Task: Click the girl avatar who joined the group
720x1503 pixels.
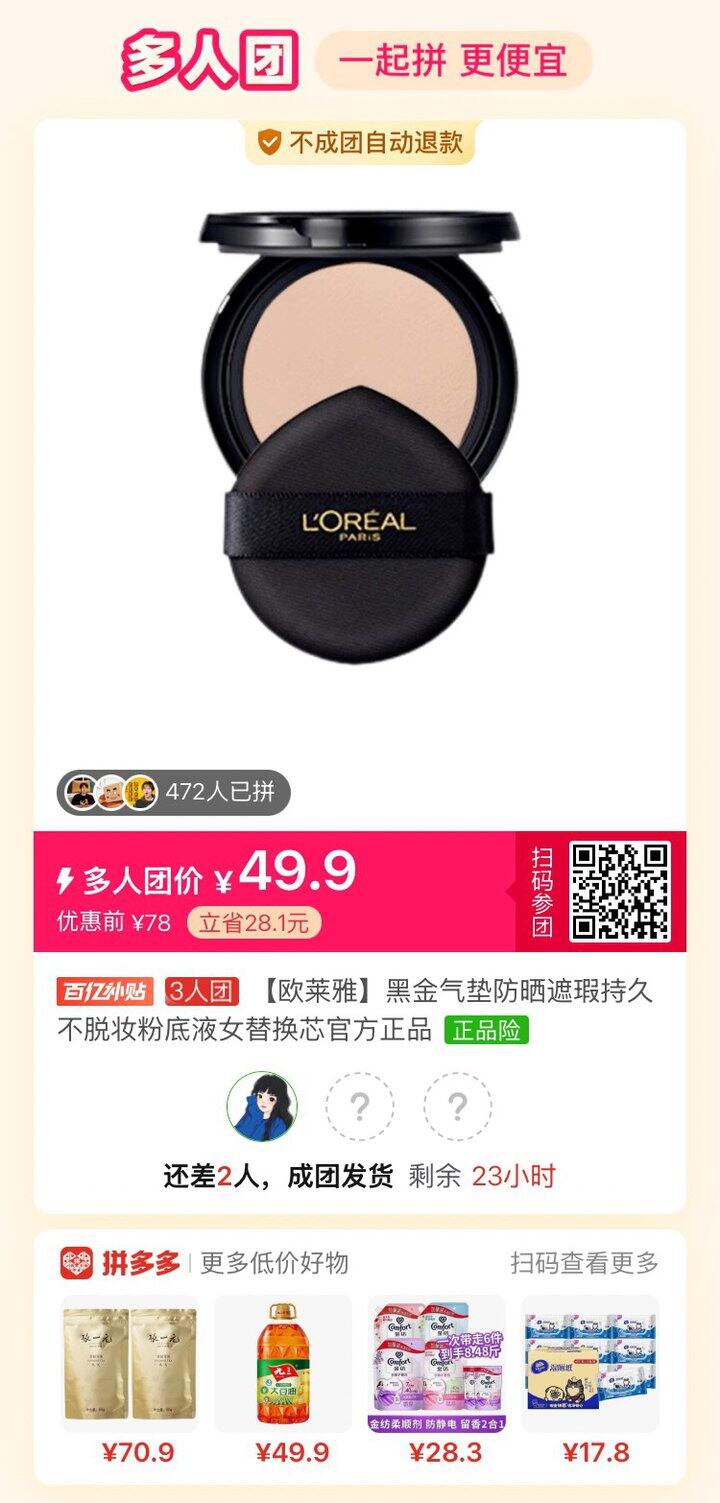Action: pyautogui.click(x=261, y=1105)
